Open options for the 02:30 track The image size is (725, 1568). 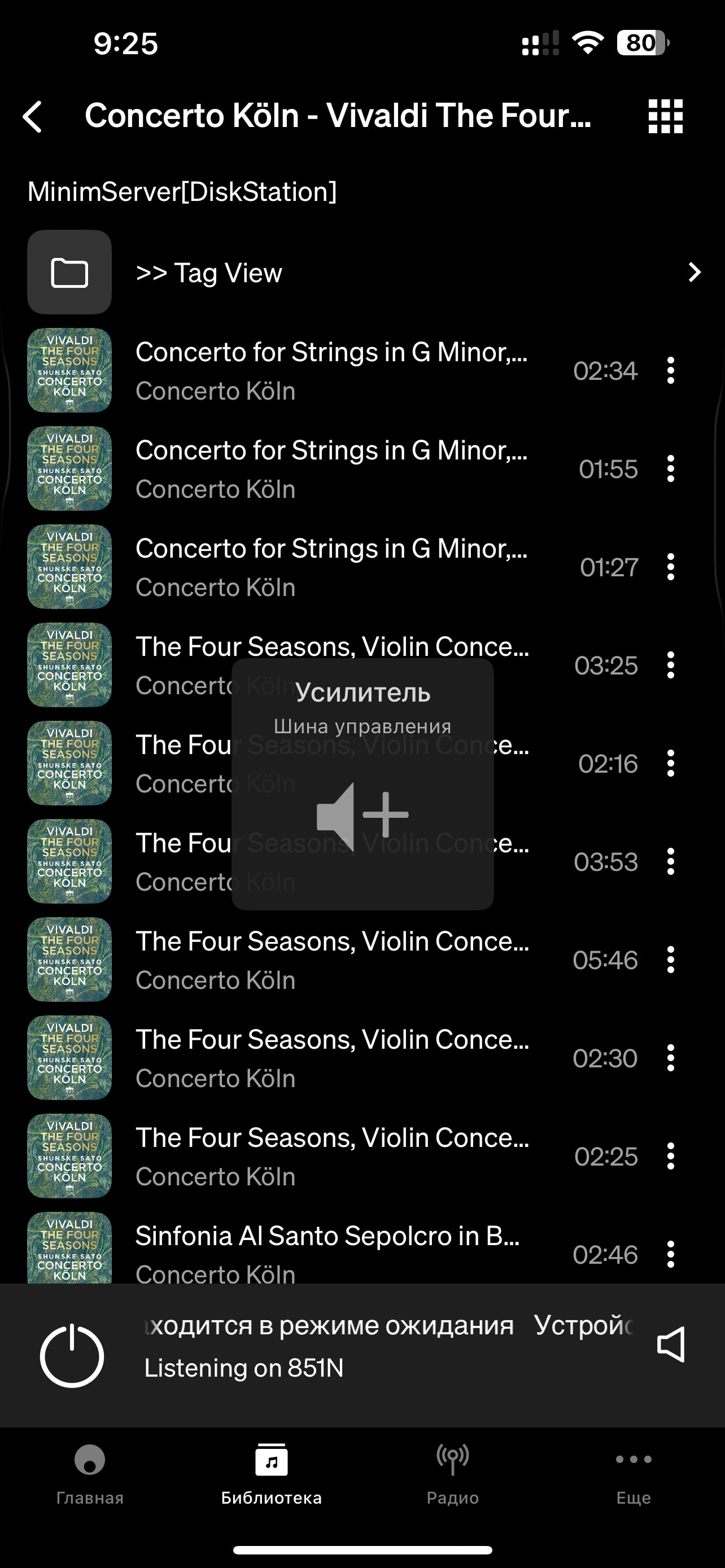pyautogui.click(x=670, y=1058)
